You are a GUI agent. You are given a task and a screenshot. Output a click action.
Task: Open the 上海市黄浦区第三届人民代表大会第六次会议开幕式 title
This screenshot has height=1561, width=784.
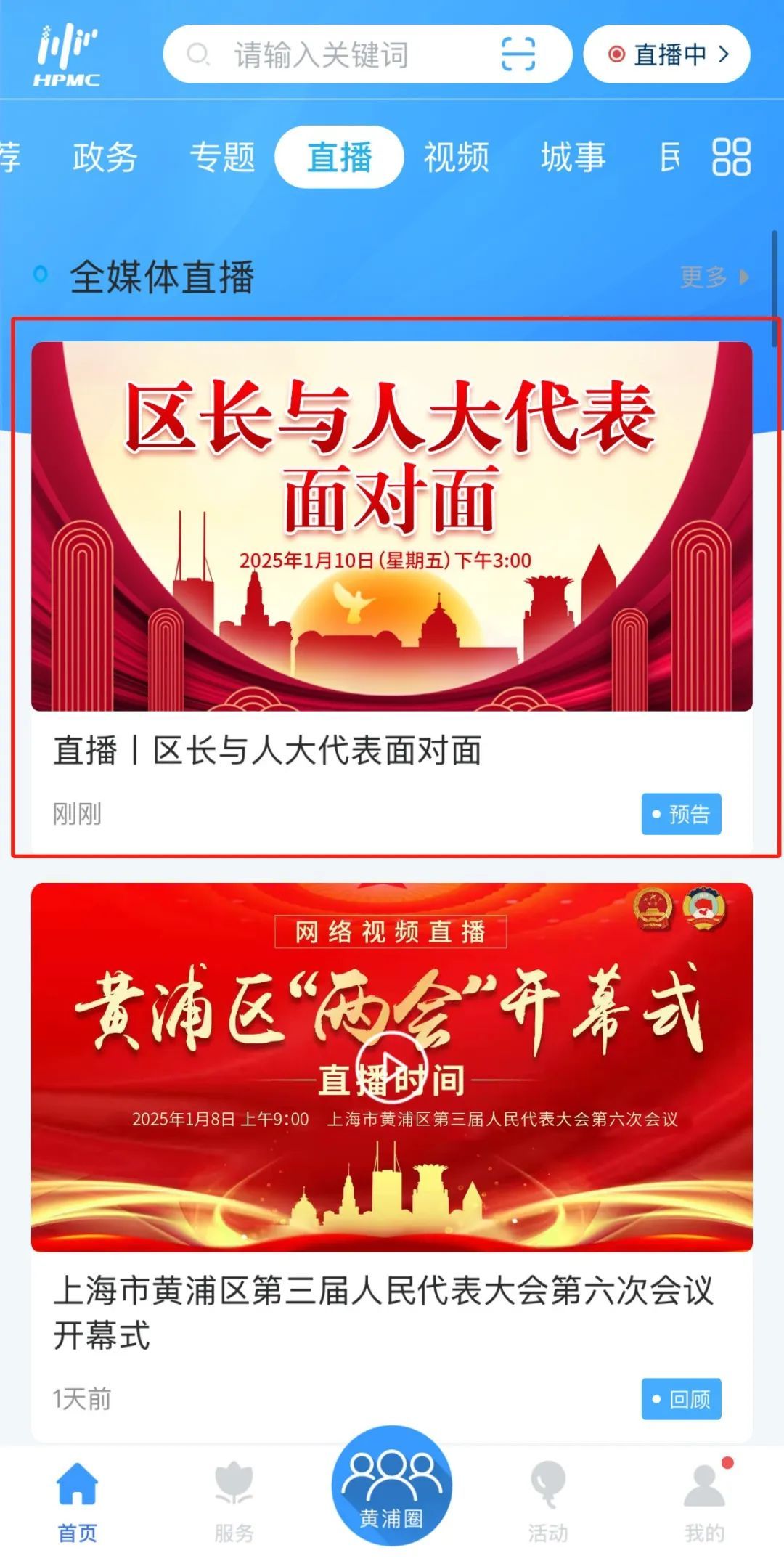pos(383,1312)
